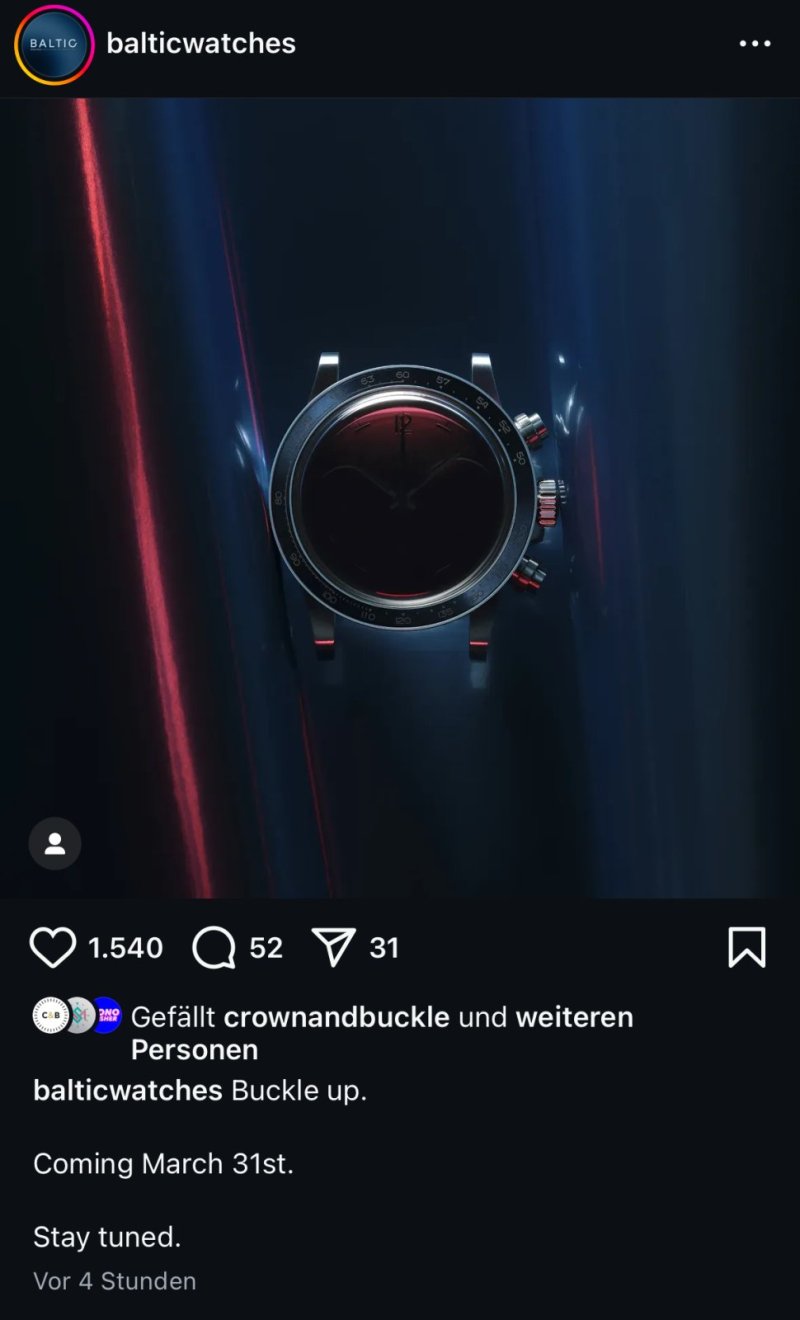
Task: Share this post via the paper plane
Action: (x=334, y=947)
